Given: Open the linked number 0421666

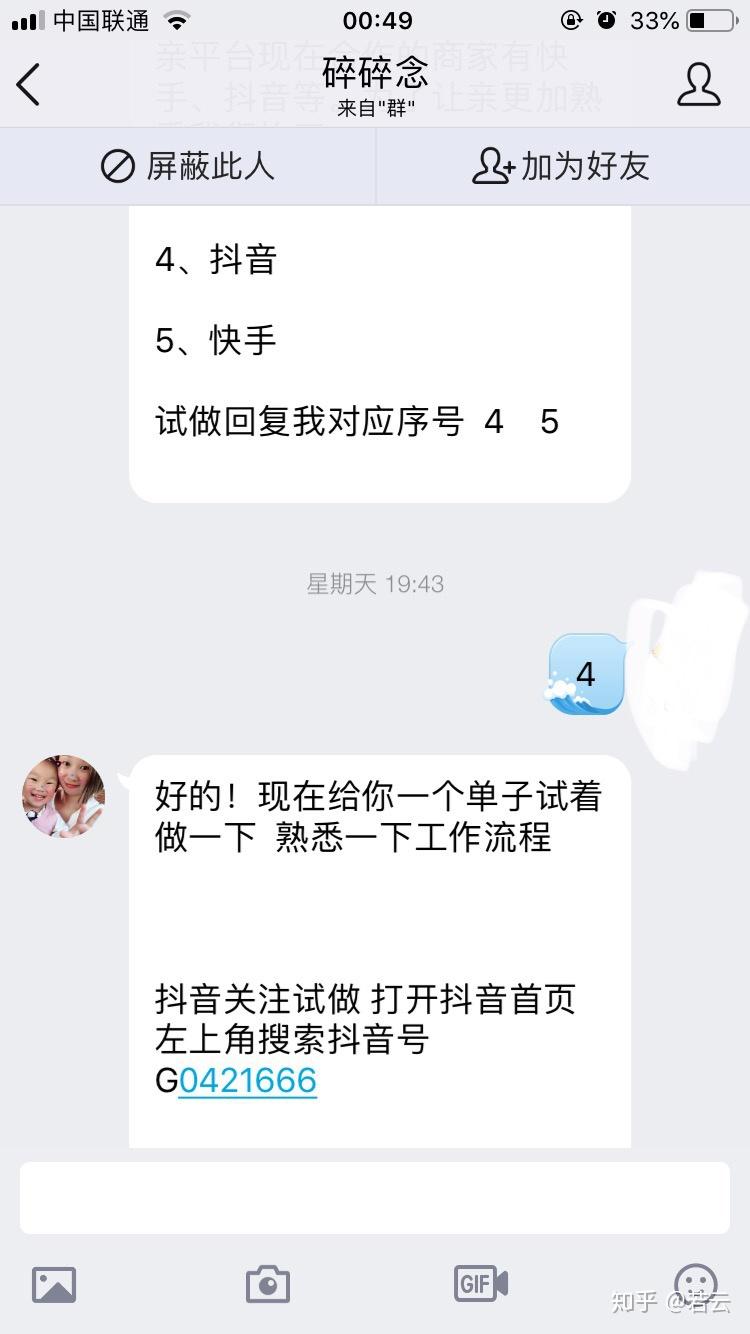Looking at the screenshot, I should click(248, 1081).
